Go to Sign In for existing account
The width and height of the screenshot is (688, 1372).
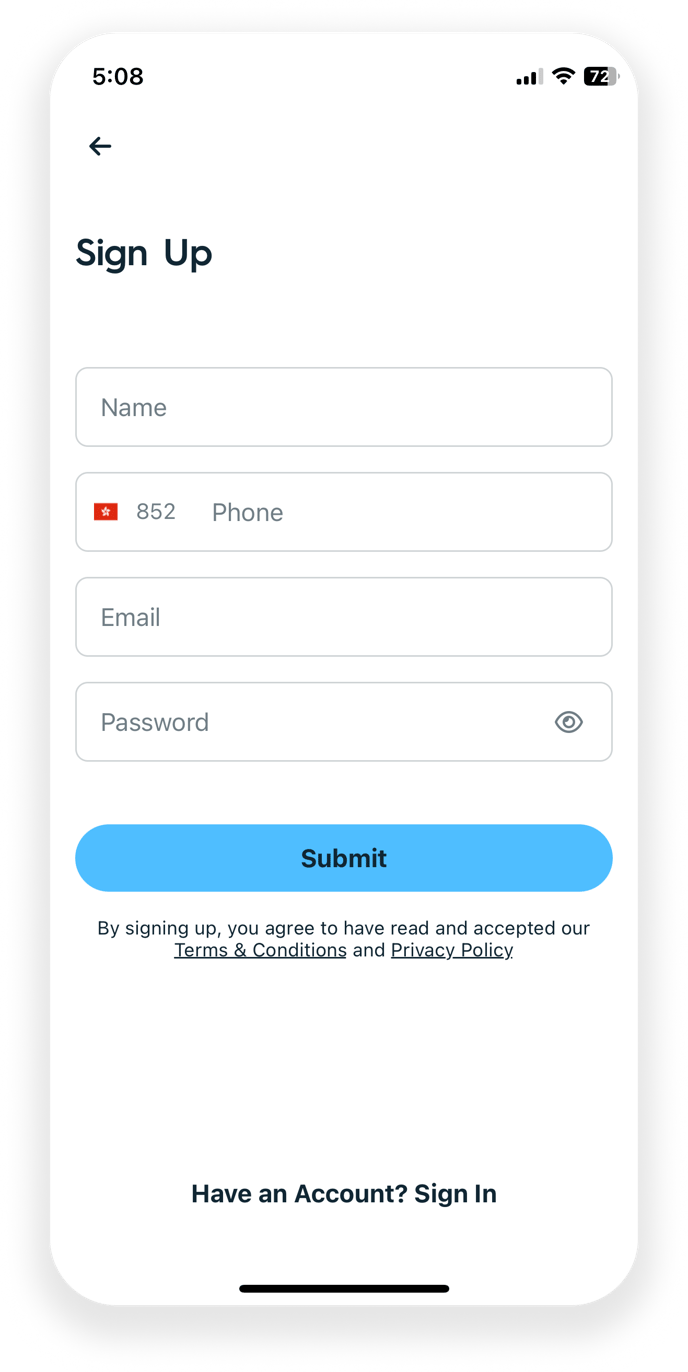tap(455, 1194)
